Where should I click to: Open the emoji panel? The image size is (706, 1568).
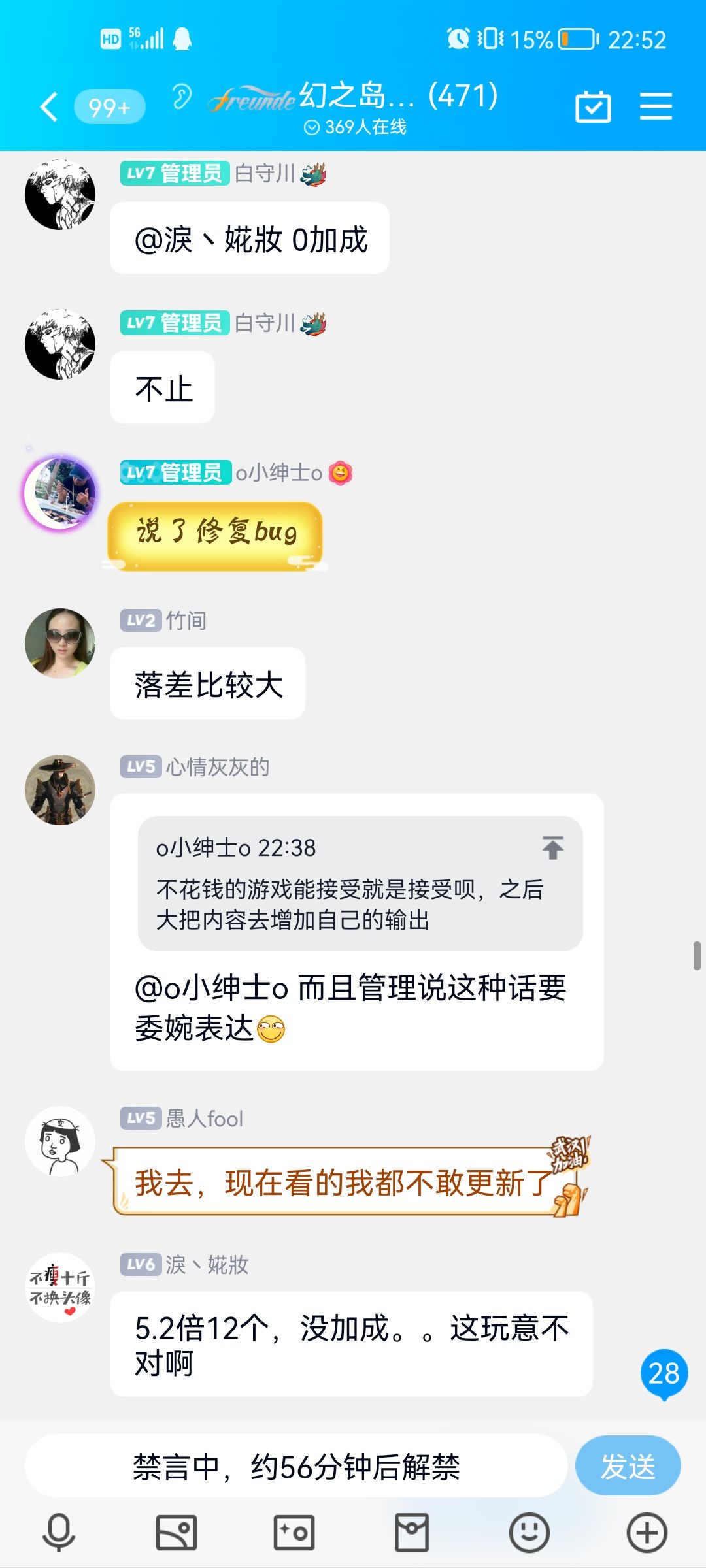(529, 1532)
